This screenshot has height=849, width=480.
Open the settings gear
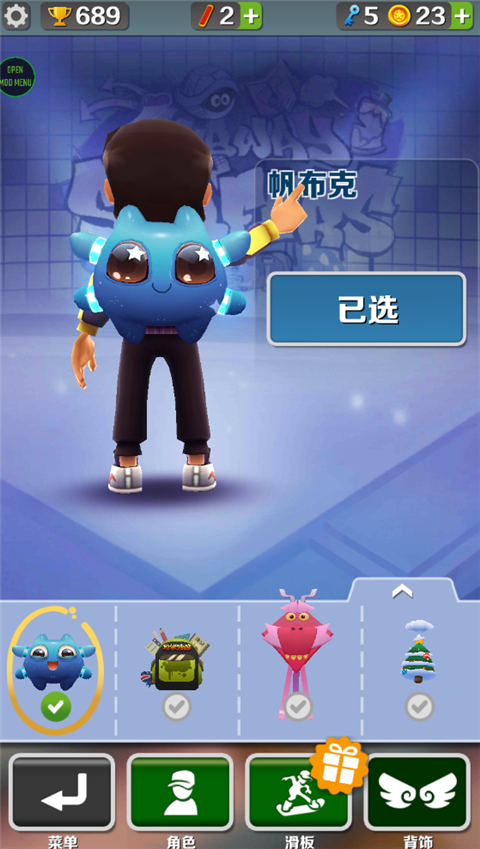[x=16, y=16]
